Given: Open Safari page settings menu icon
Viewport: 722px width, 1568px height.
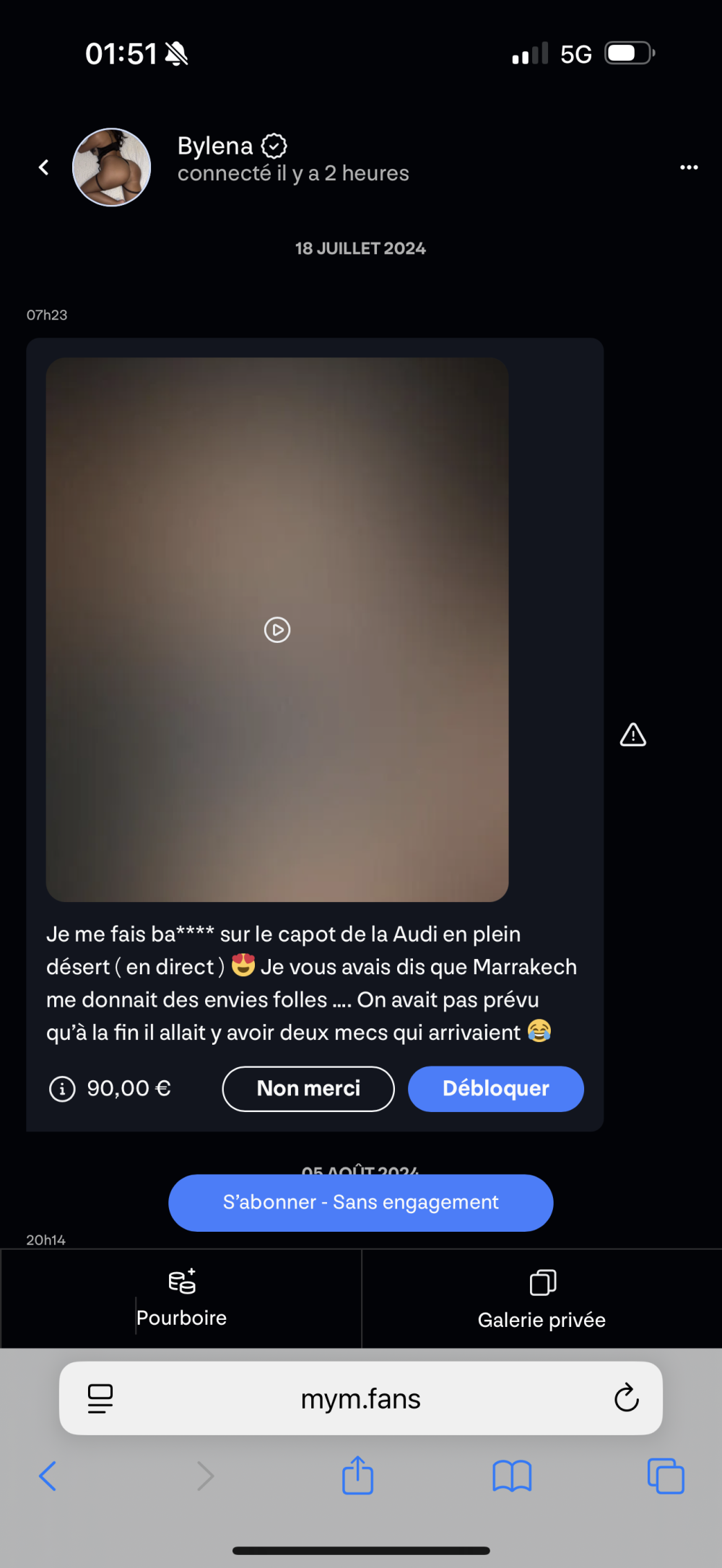Looking at the screenshot, I should 100,1398.
